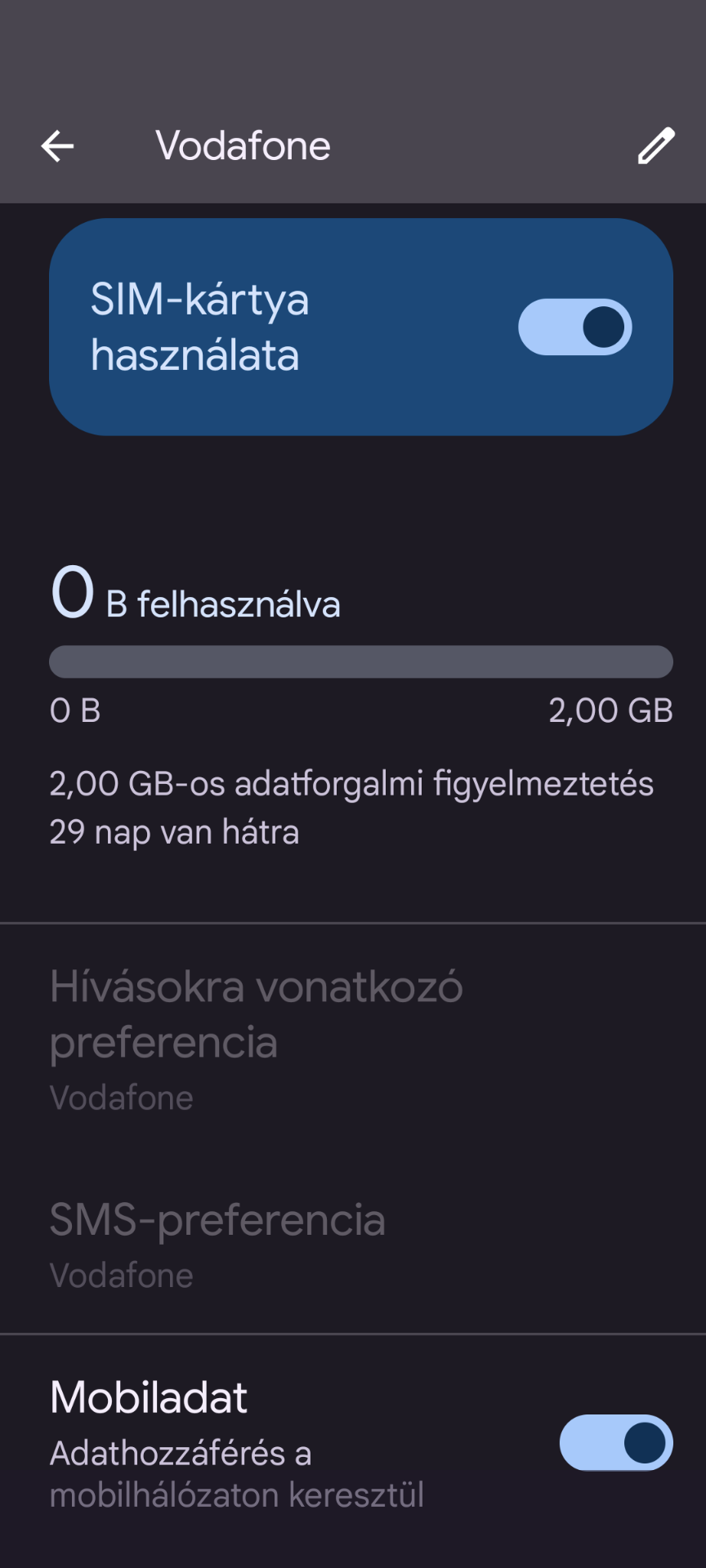Turn off the SIM-kártya használata switch
This screenshot has width=706, height=1568.
click(574, 327)
